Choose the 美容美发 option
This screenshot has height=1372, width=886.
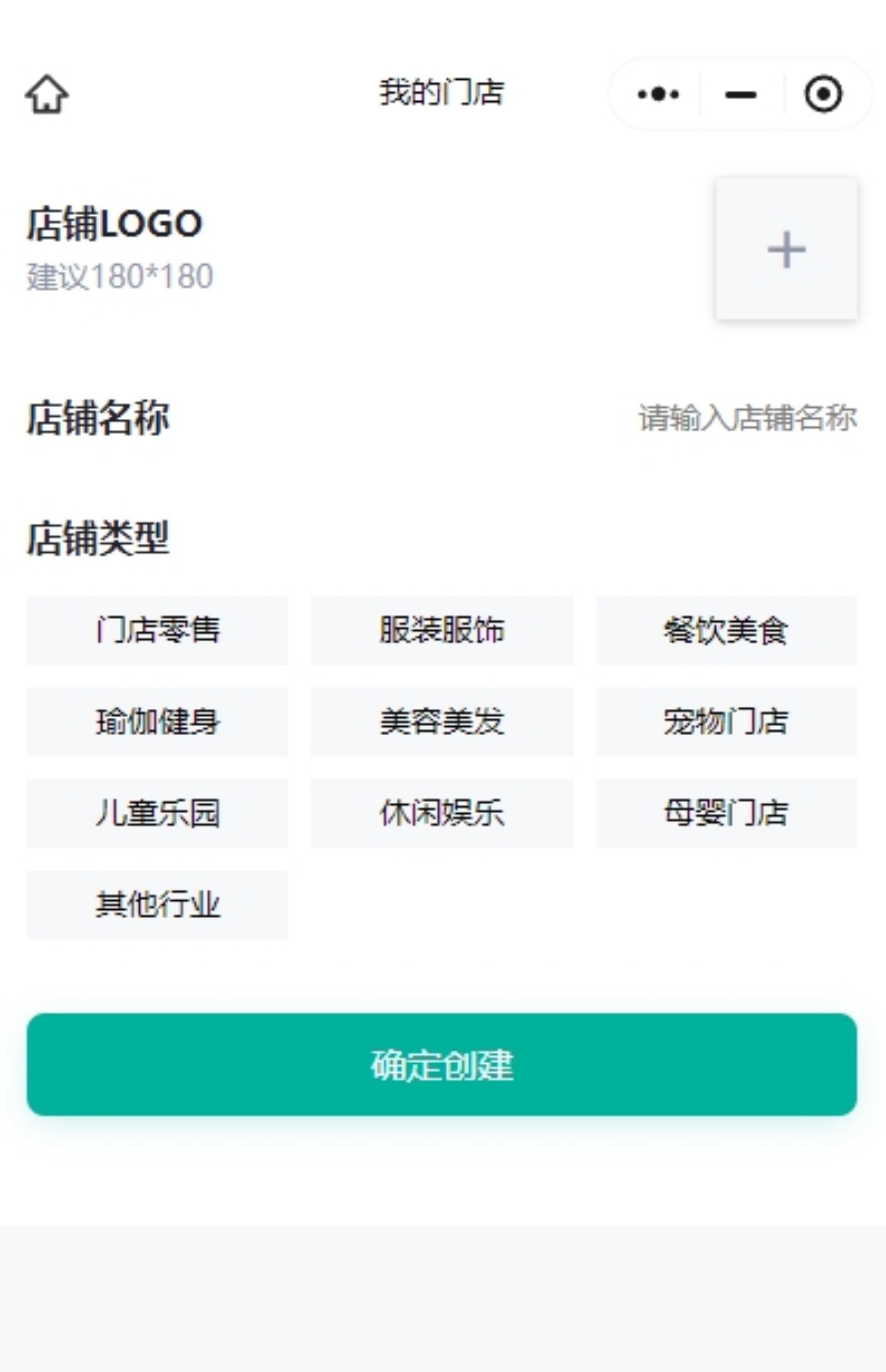click(x=441, y=721)
